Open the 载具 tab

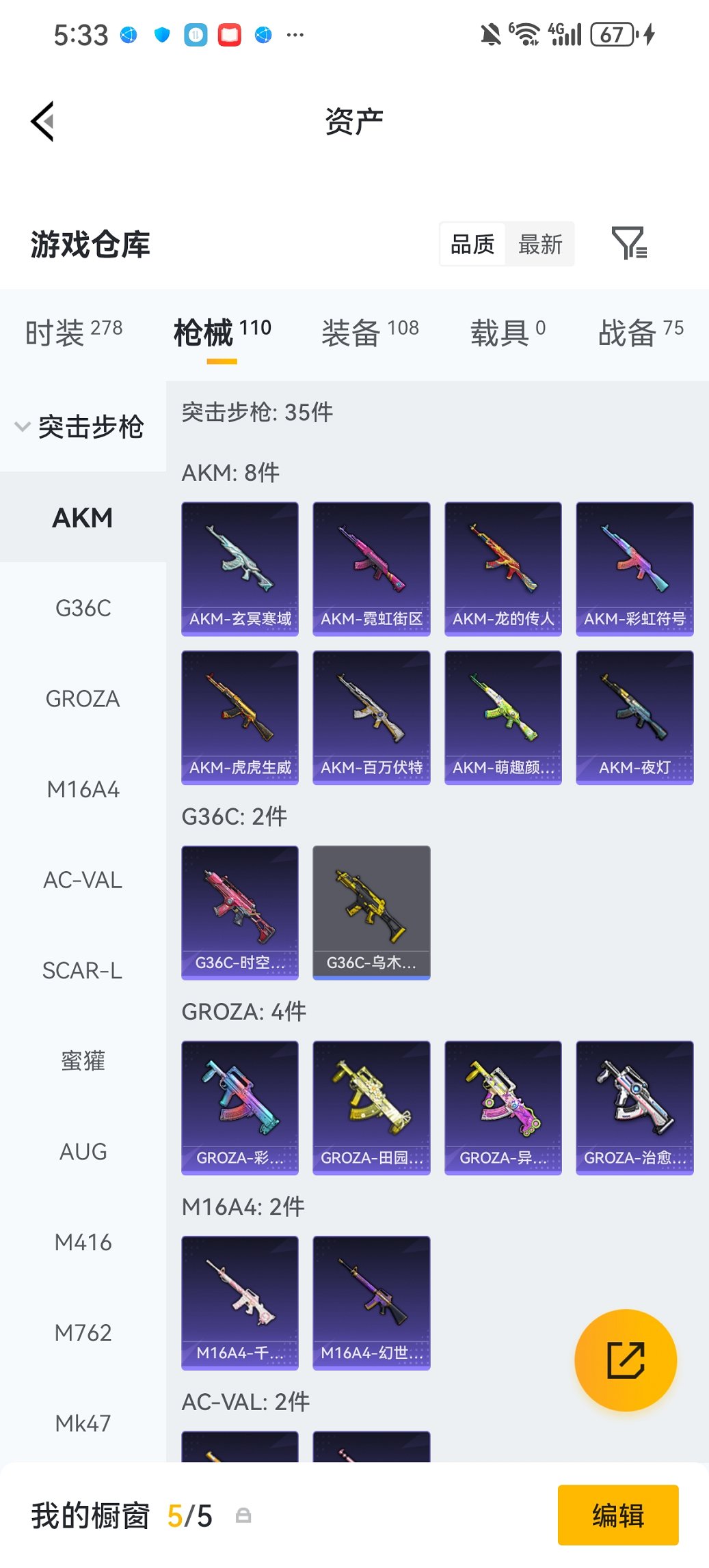(x=507, y=332)
